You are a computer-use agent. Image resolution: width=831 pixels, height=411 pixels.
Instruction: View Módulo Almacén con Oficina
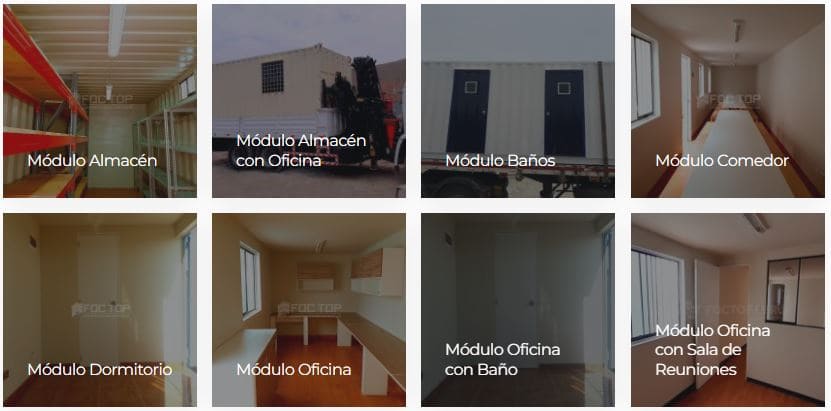click(x=308, y=100)
